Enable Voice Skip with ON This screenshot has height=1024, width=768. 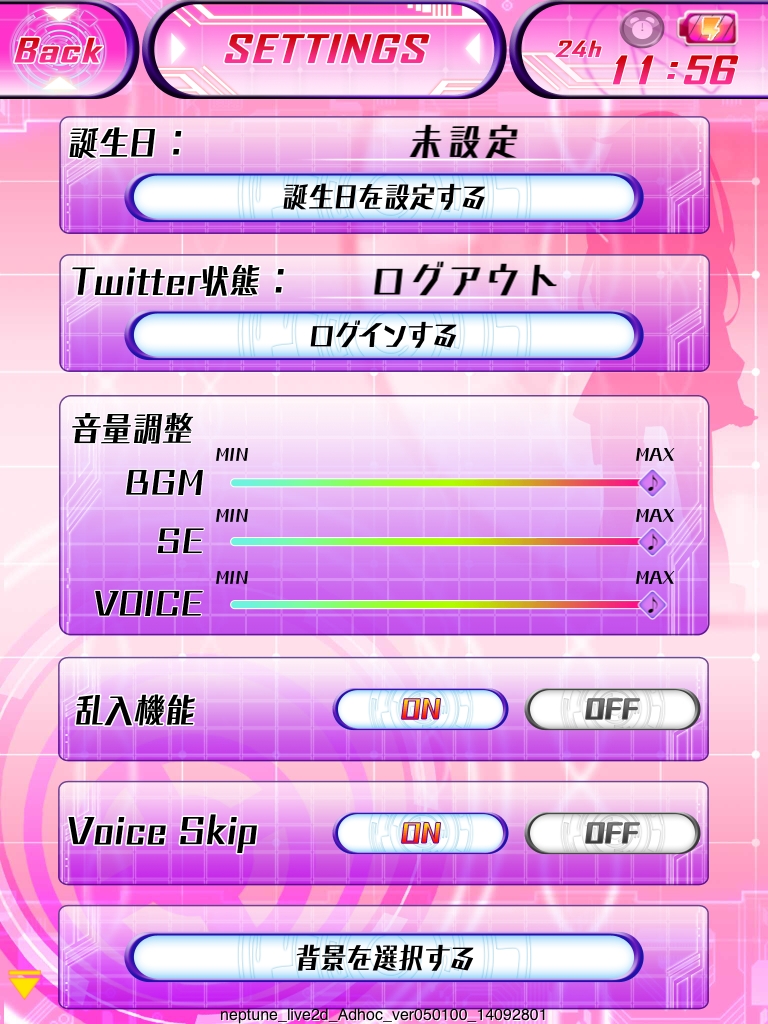click(420, 833)
